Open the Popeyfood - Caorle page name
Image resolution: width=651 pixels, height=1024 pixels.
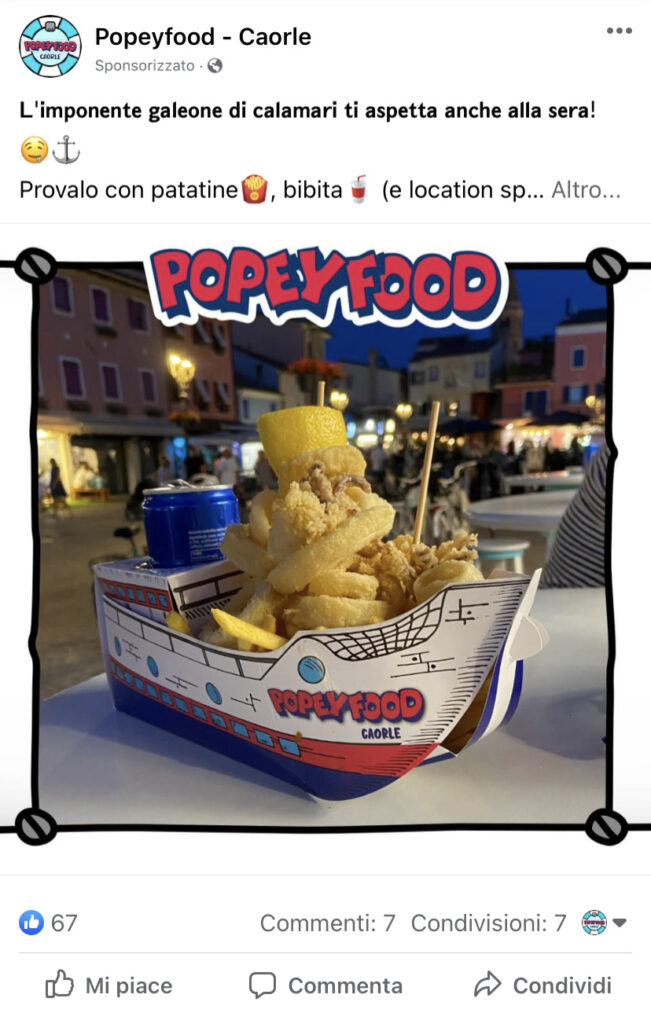[x=202, y=37]
